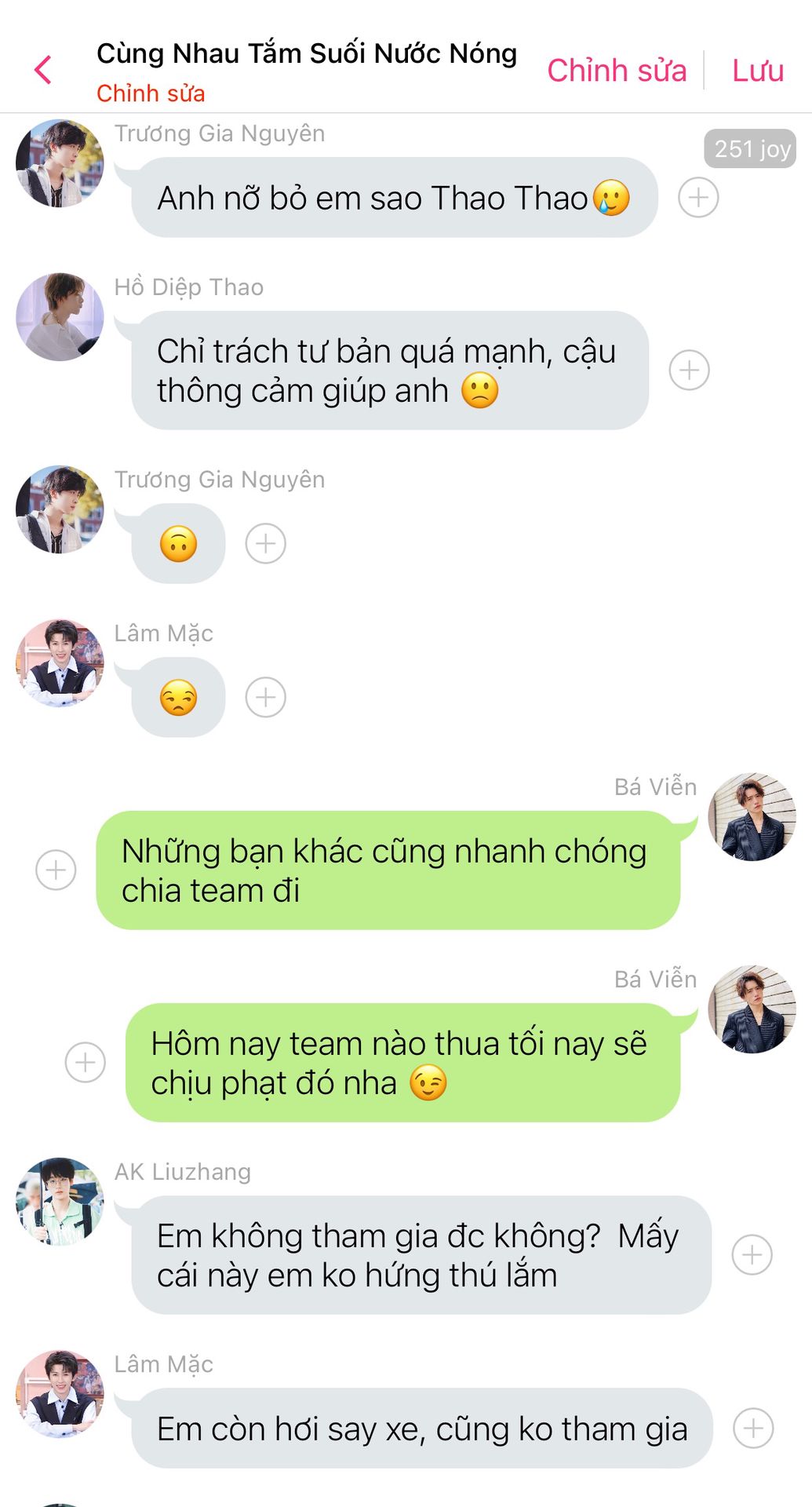Go back with the pink arrow

43,70
